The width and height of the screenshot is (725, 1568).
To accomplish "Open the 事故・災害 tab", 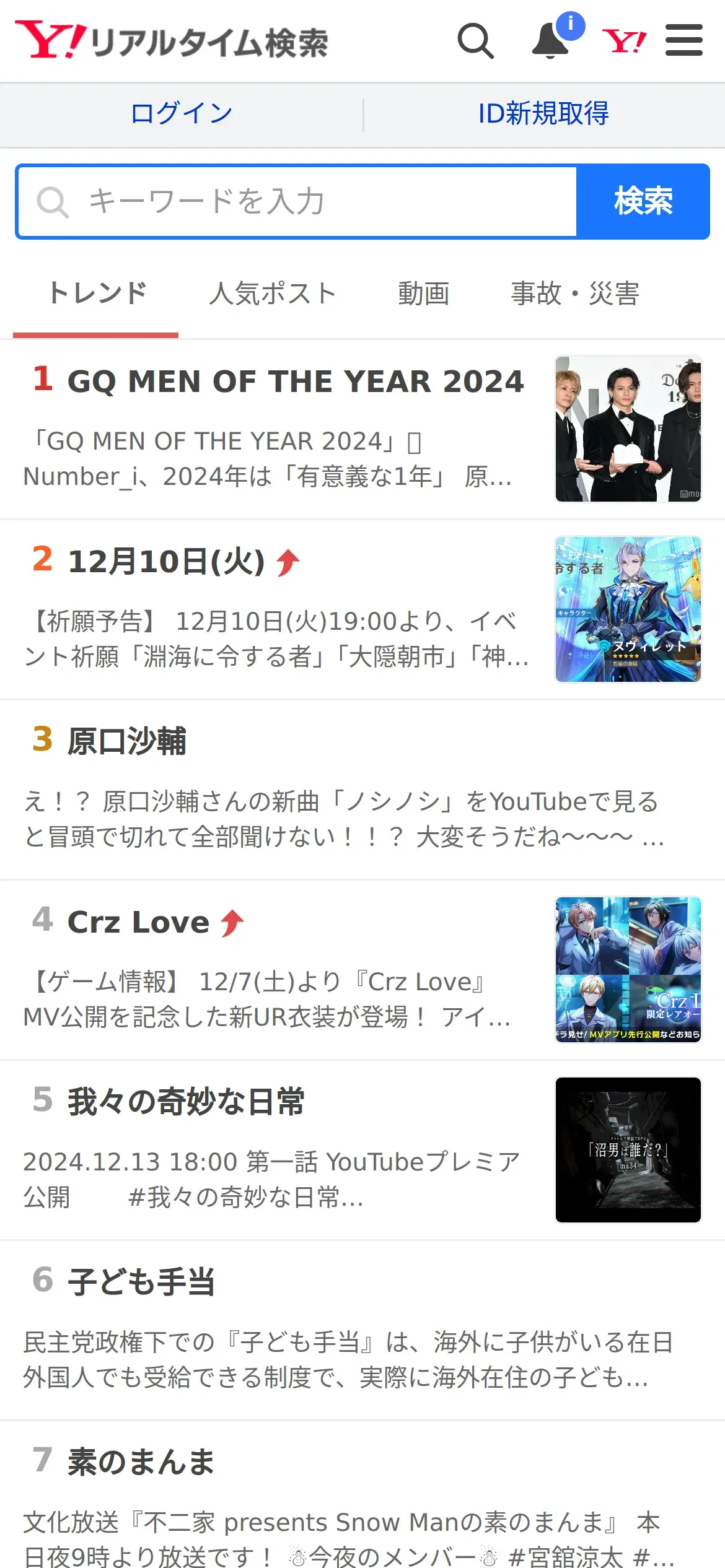I will click(x=574, y=294).
